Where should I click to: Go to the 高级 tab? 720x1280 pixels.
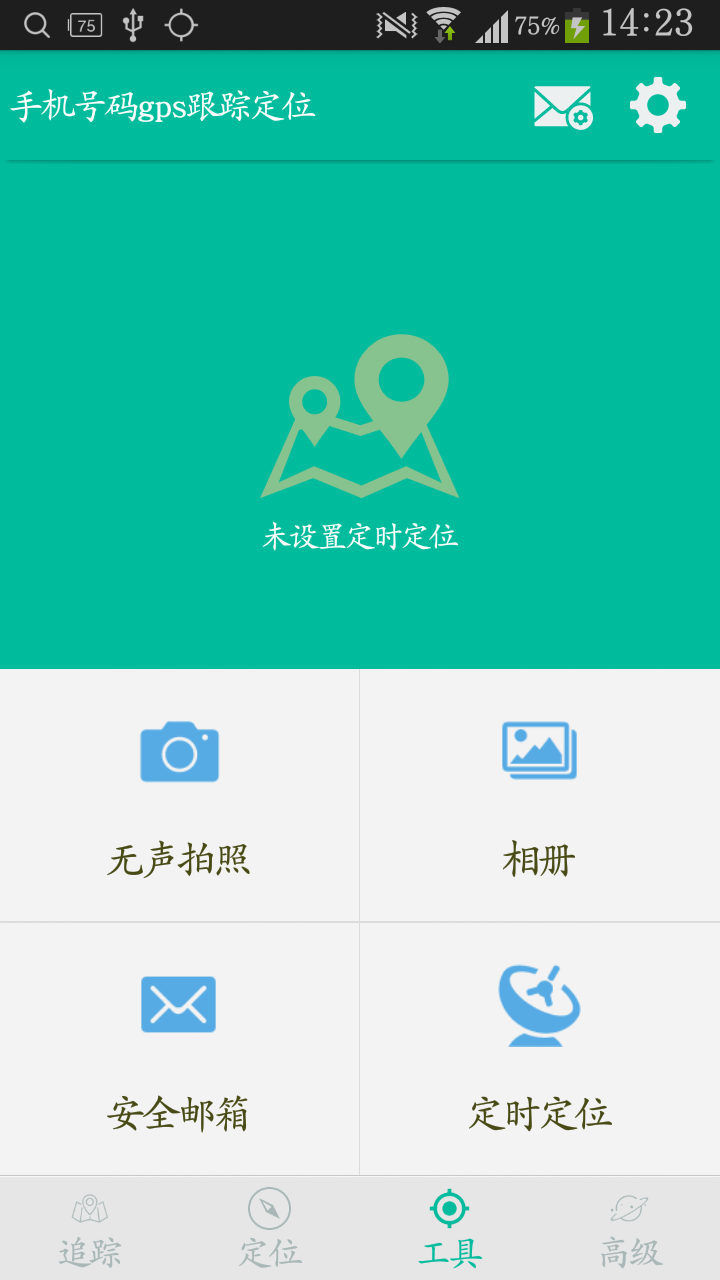[x=630, y=1229]
